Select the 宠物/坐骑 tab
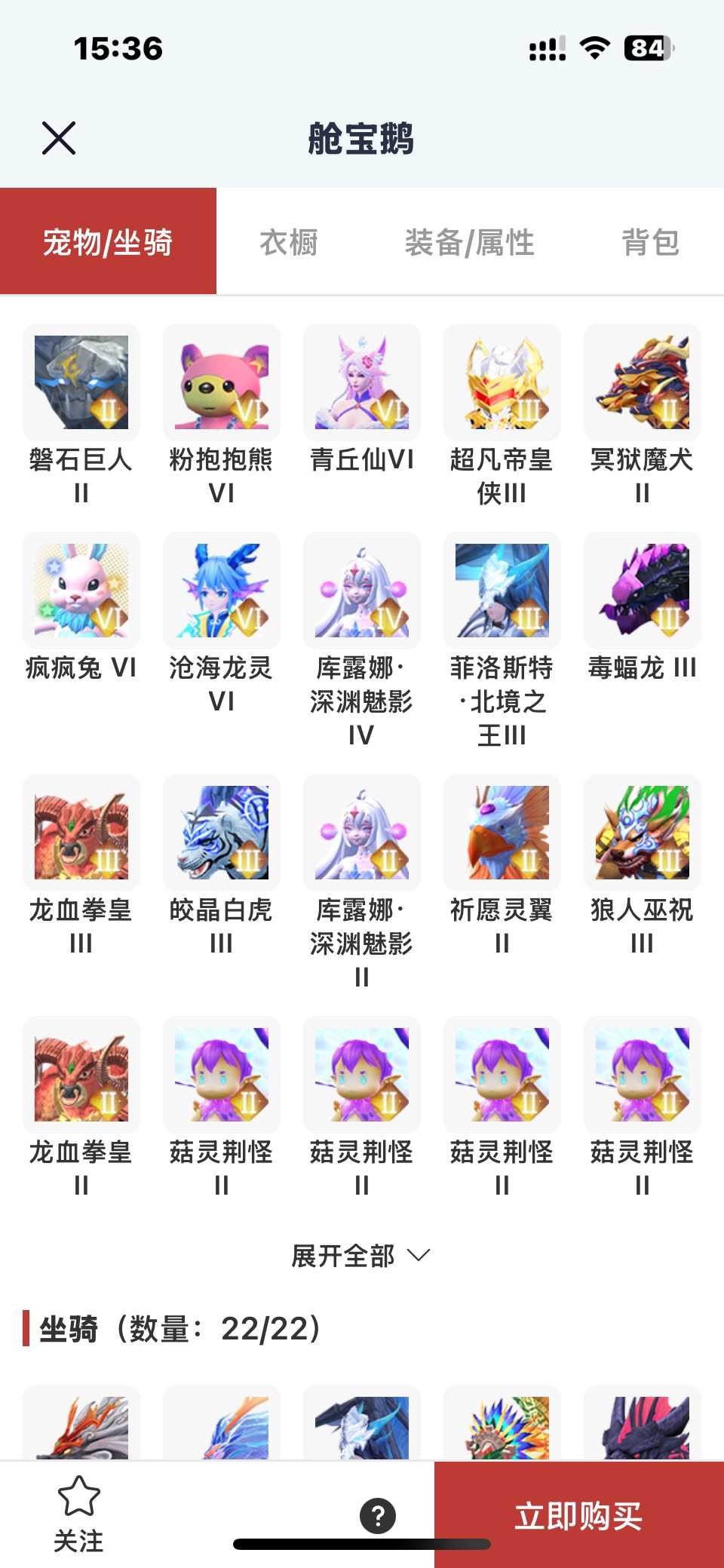Viewport: 724px width, 1568px height. tap(108, 242)
